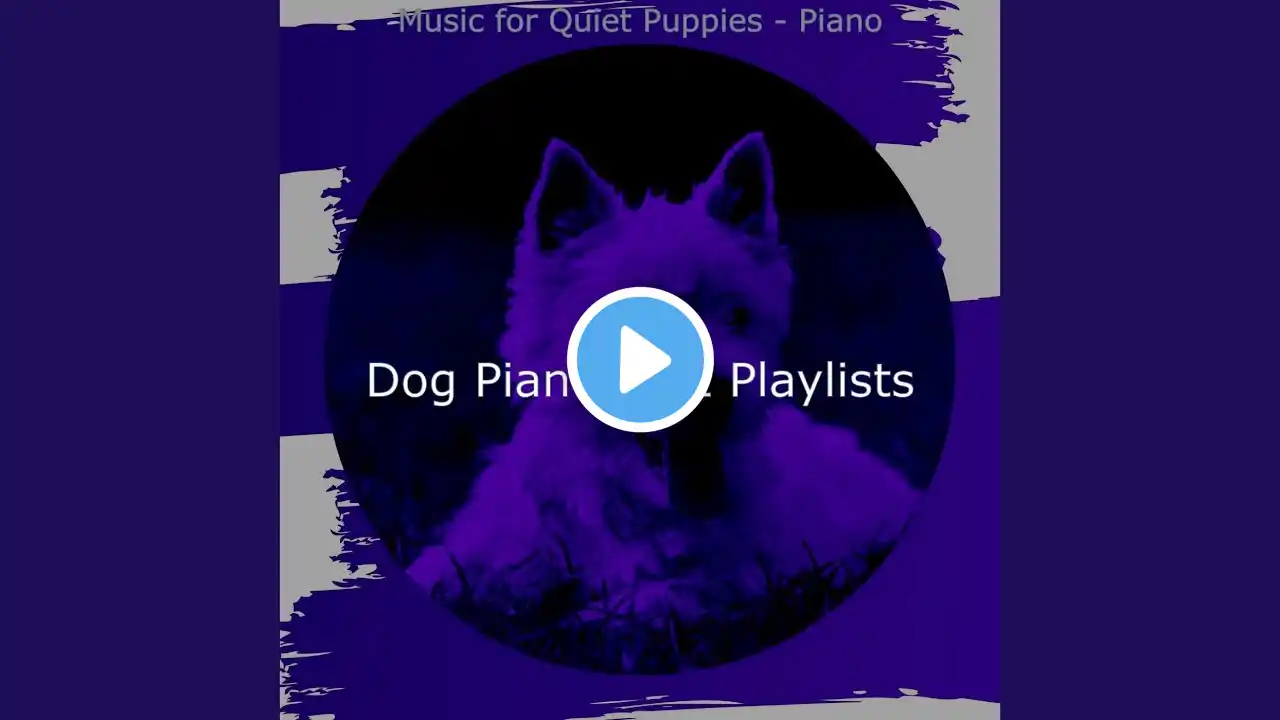Play the Dog Piano Jazz Playlists video
Image resolution: width=1280 pixels, height=720 pixels.
point(640,360)
